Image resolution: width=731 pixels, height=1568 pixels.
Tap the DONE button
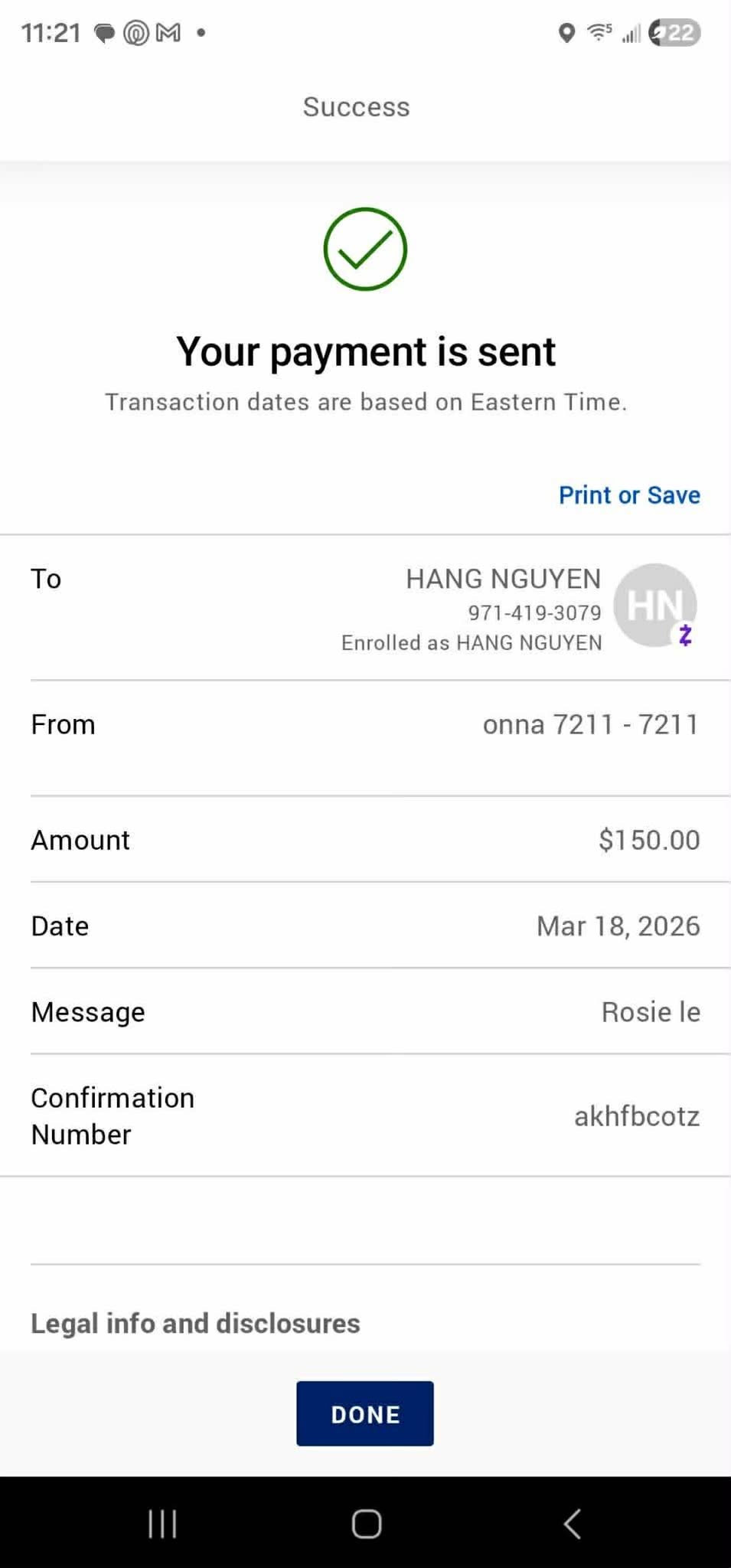coord(365,1413)
